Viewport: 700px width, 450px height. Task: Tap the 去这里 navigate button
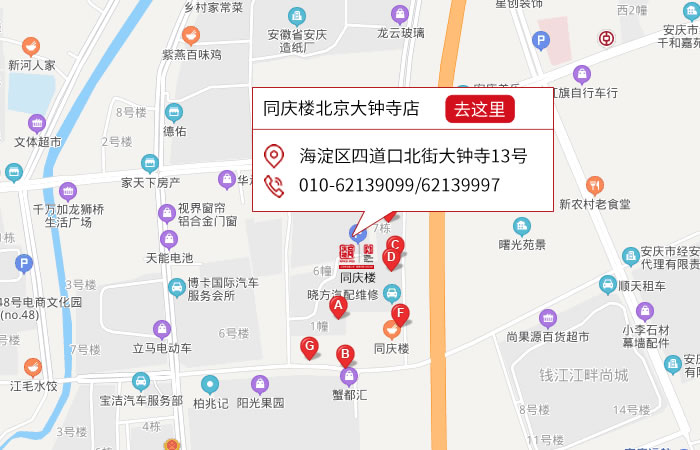480,109
